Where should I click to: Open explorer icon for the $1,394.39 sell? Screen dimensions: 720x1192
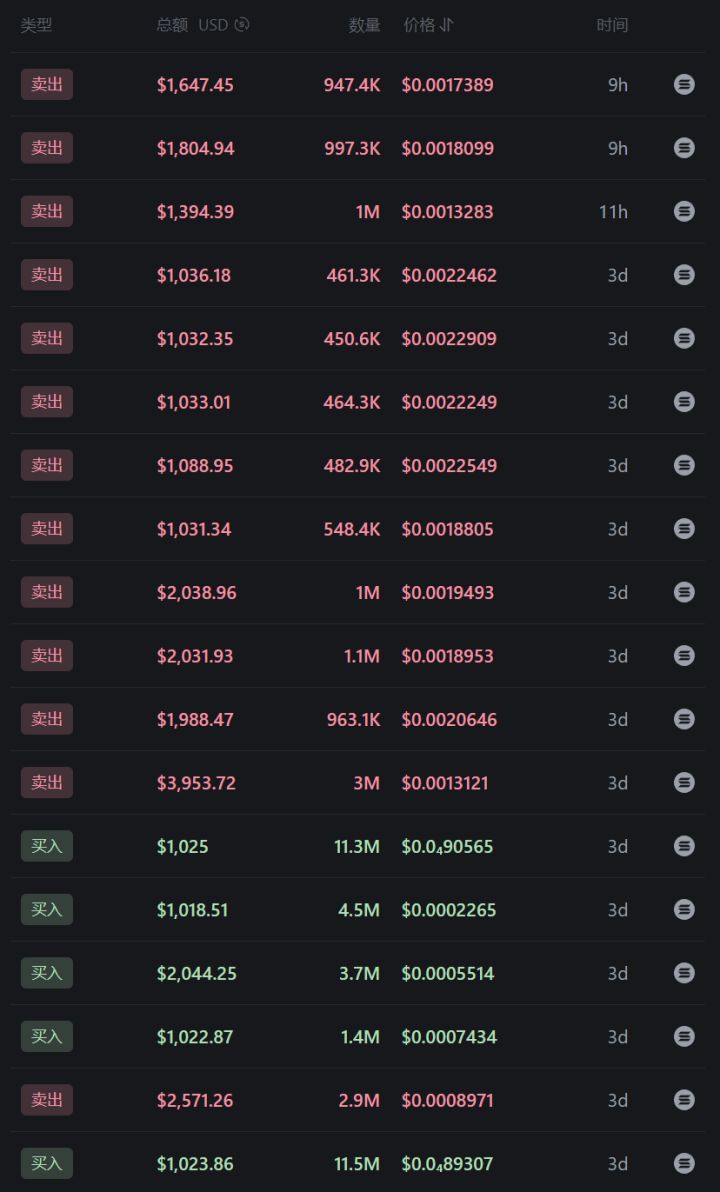click(684, 212)
